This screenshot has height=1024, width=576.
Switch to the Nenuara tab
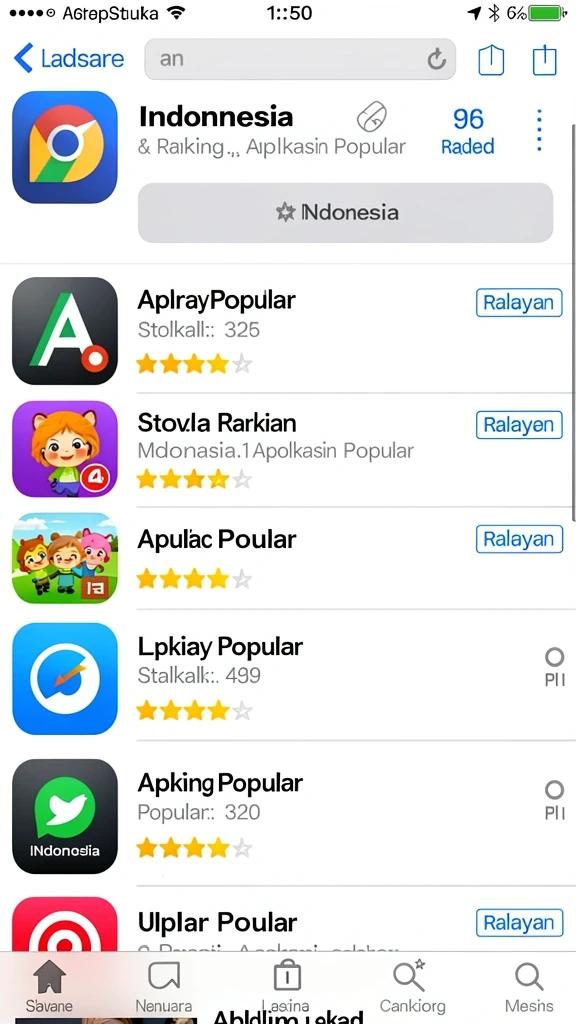[x=164, y=986]
